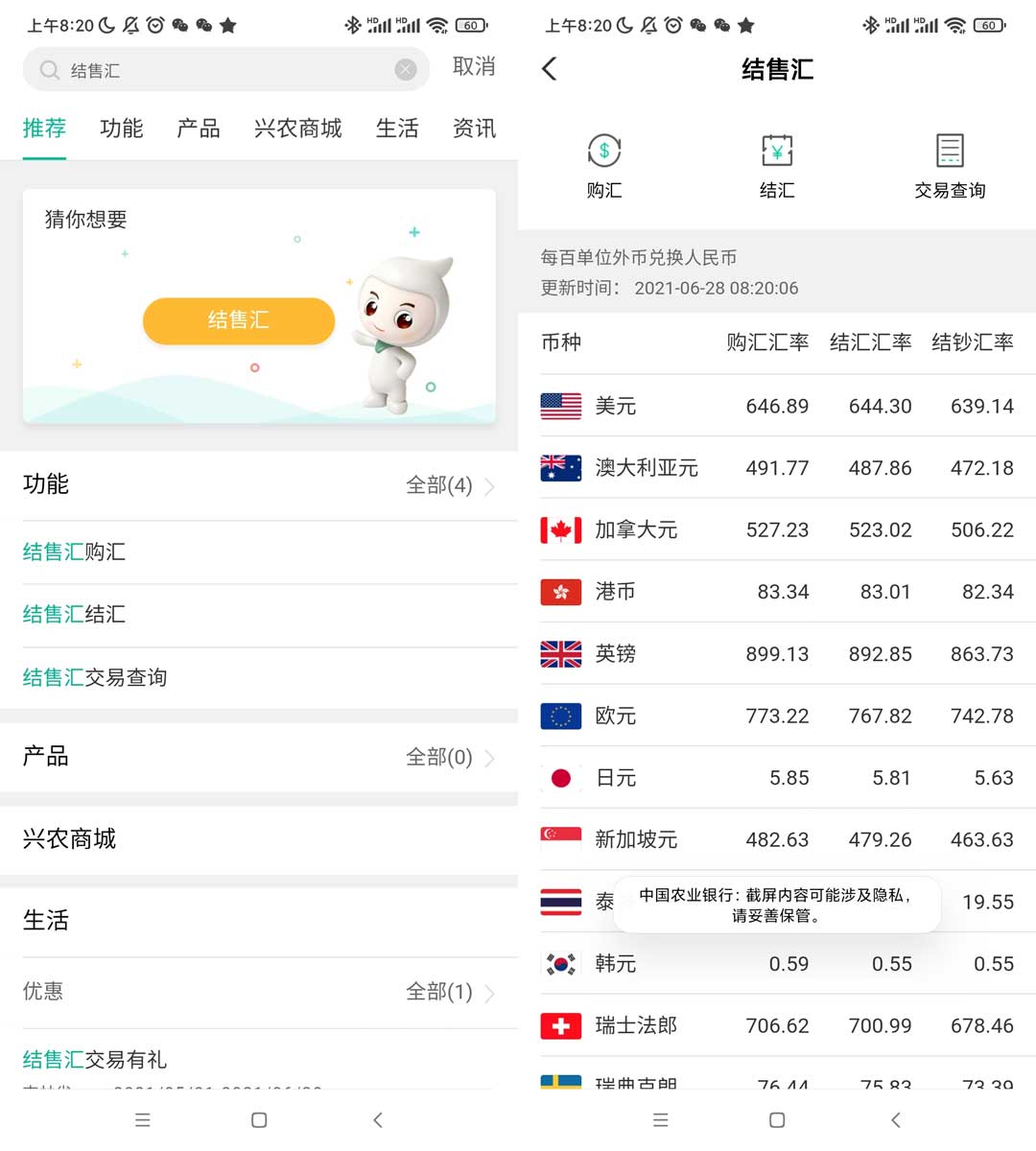Open the 结售汇购汇 search result
This screenshot has width=1036, height=1151.
[75, 552]
